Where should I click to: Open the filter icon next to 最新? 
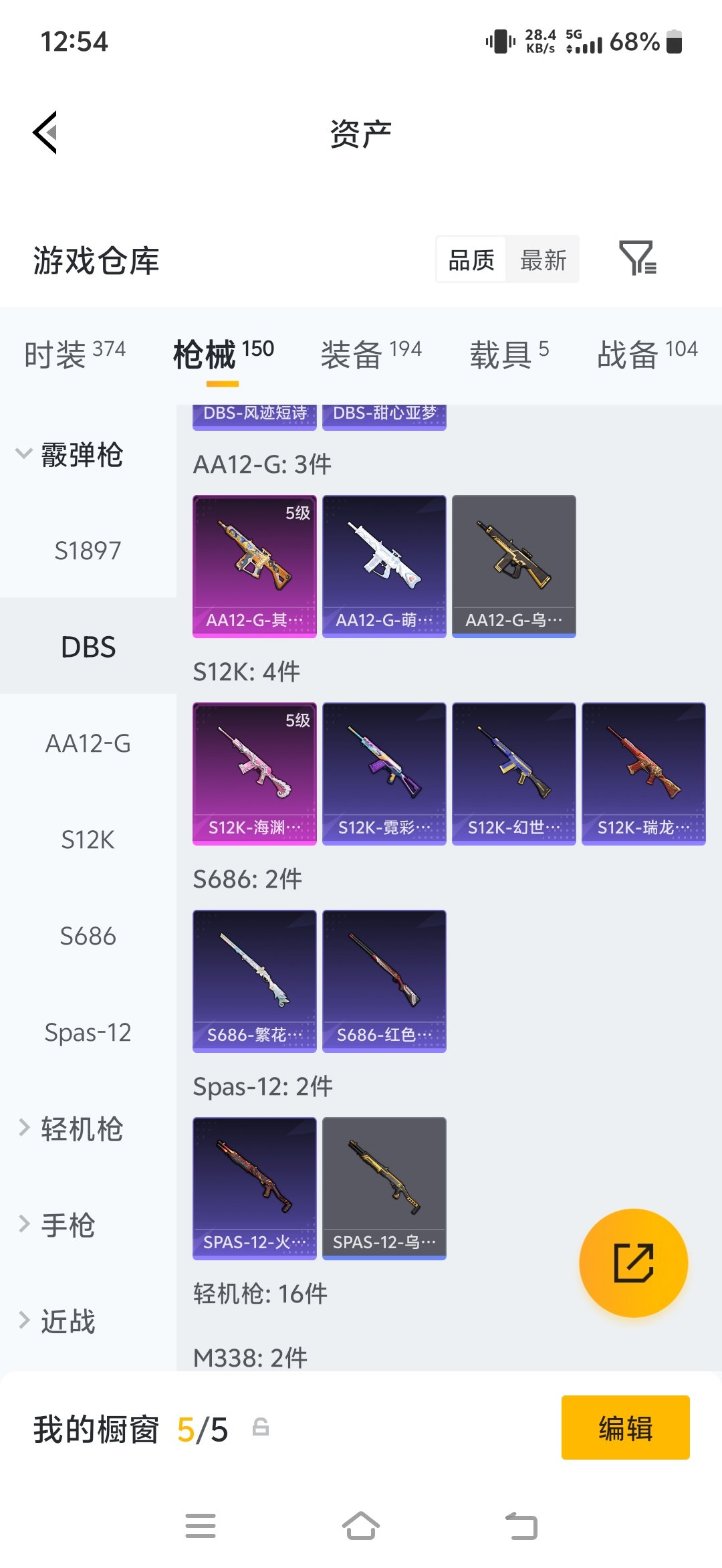(638, 258)
